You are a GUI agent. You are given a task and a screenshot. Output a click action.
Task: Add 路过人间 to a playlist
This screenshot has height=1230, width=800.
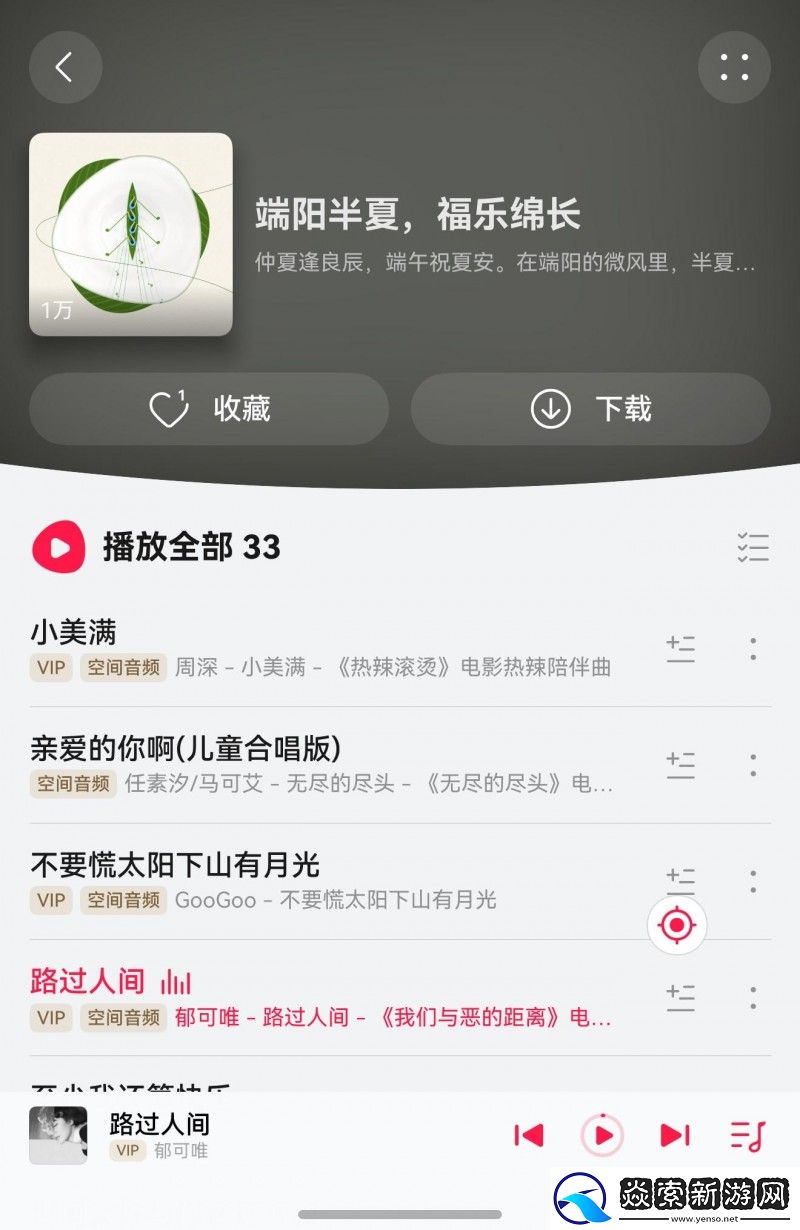click(681, 998)
